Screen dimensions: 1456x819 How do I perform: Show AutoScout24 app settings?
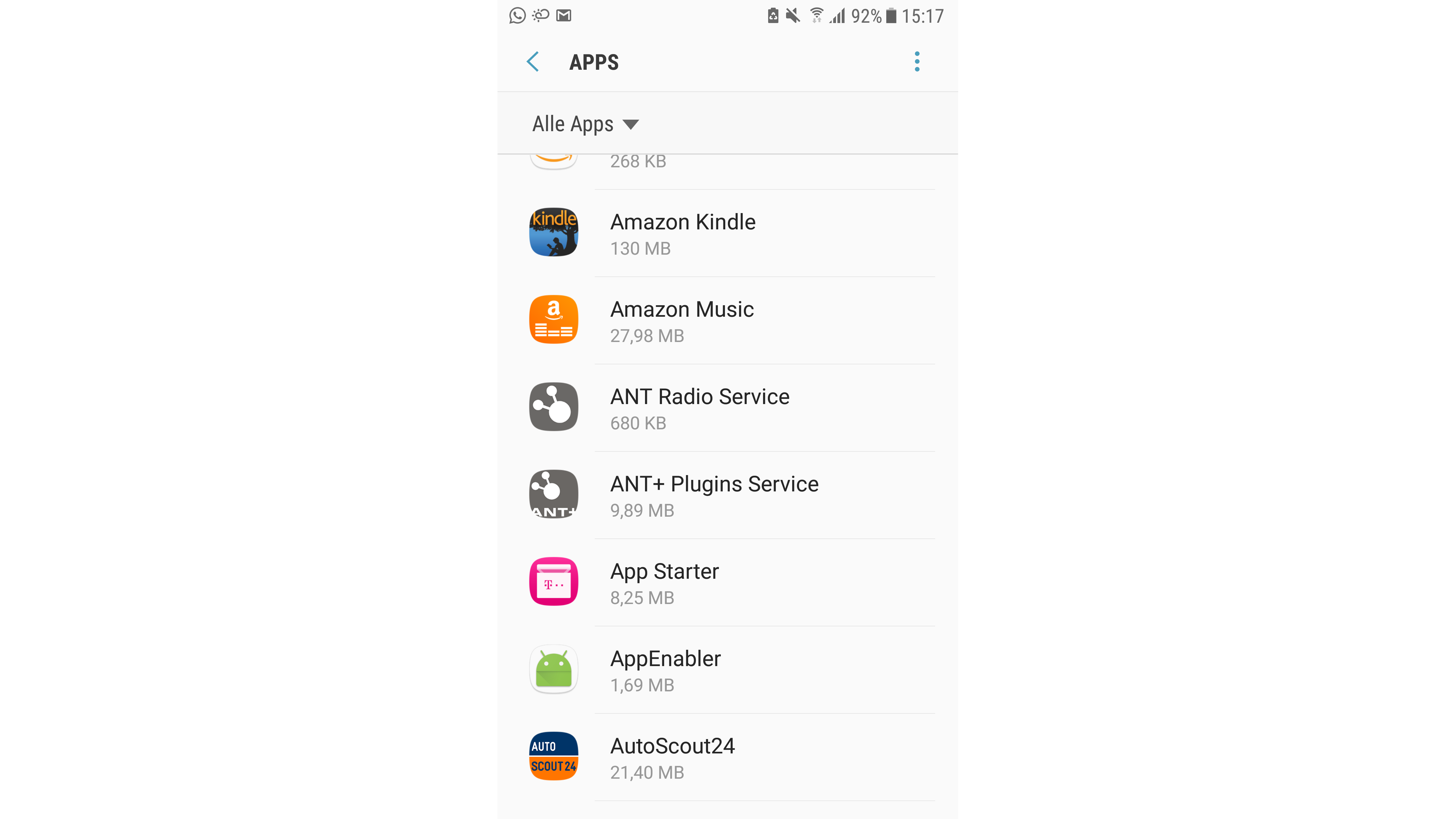pyautogui.click(x=727, y=757)
